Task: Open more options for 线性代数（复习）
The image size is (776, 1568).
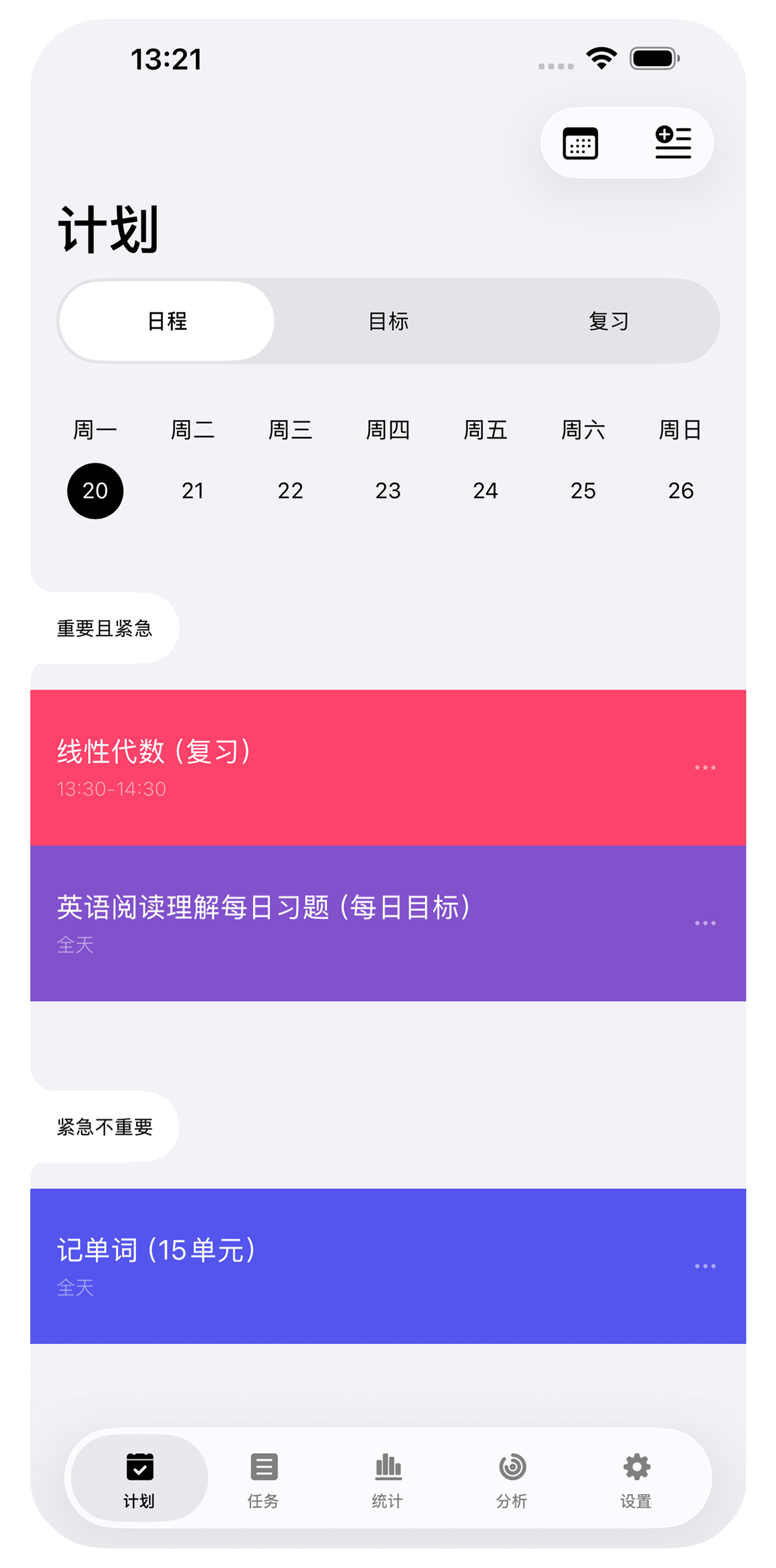Action: pyautogui.click(x=705, y=767)
